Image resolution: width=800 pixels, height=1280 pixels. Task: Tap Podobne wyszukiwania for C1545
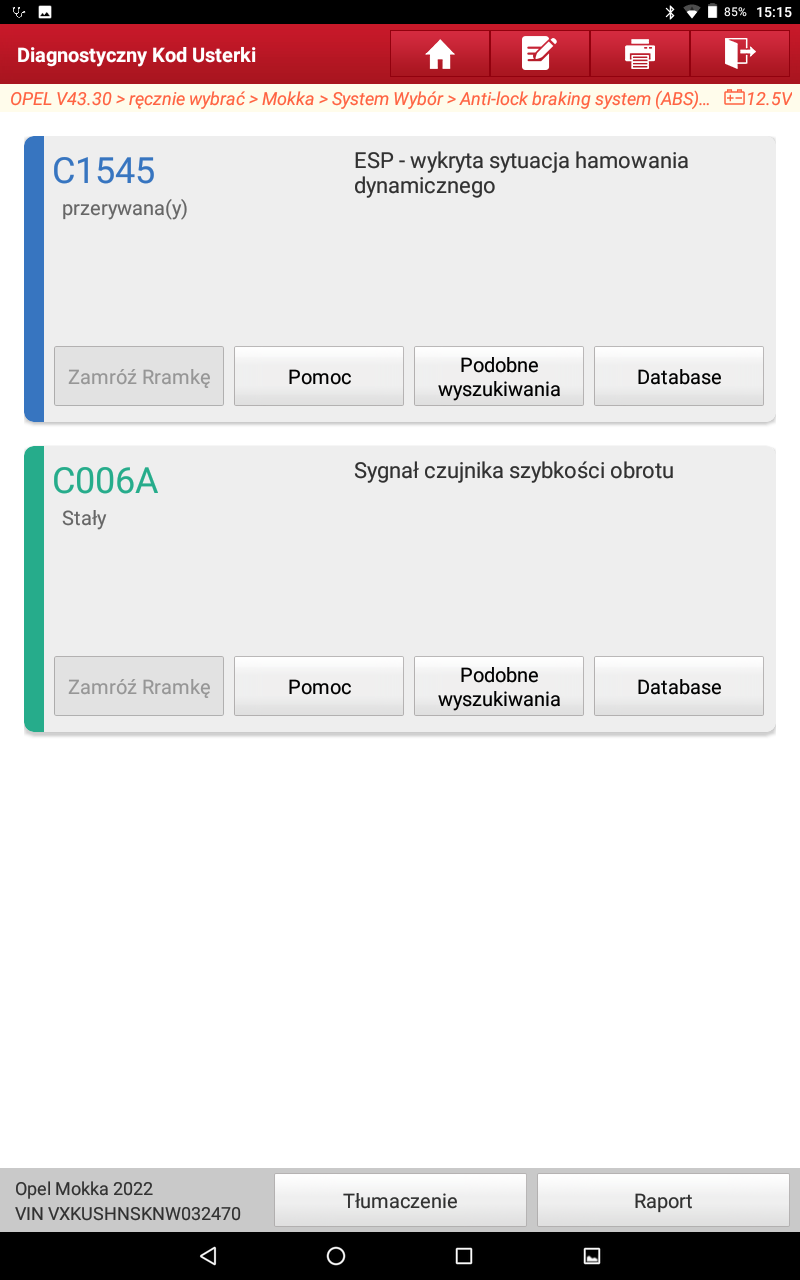(499, 376)
